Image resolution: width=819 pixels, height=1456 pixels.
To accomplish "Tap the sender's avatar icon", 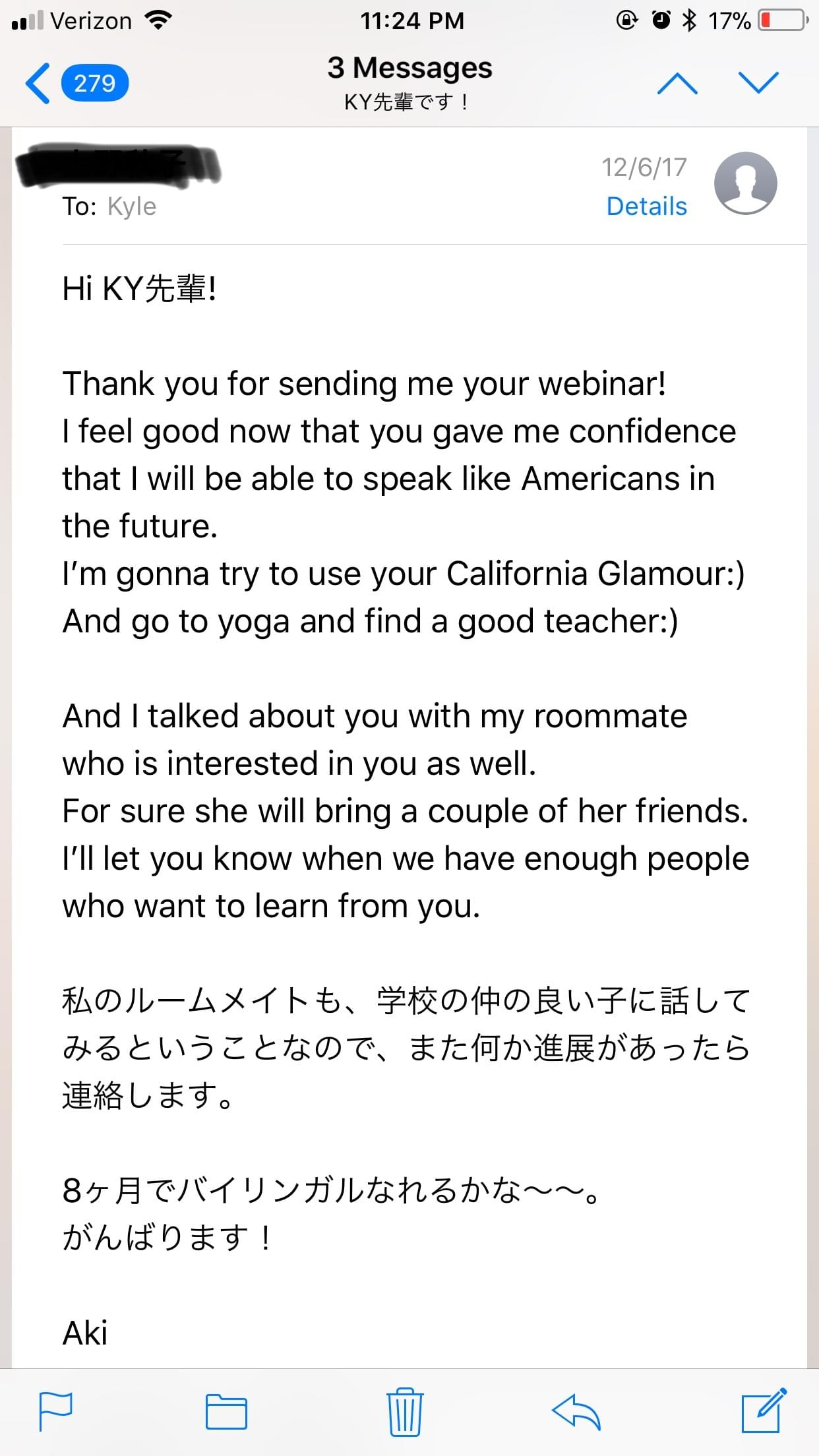I will point(746,183).
